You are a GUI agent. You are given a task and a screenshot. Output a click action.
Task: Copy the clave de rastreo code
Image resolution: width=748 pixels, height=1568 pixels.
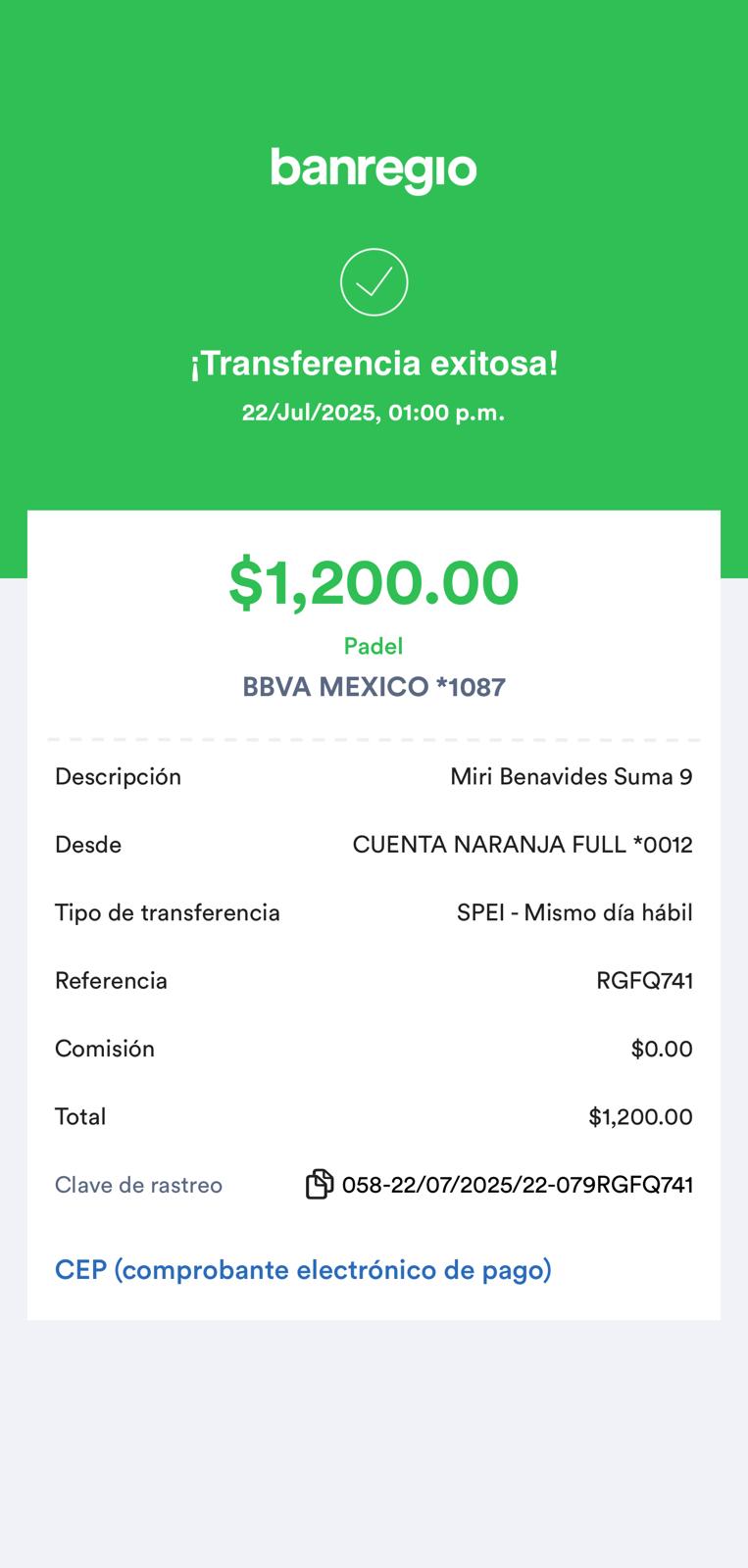[320, 1184]
